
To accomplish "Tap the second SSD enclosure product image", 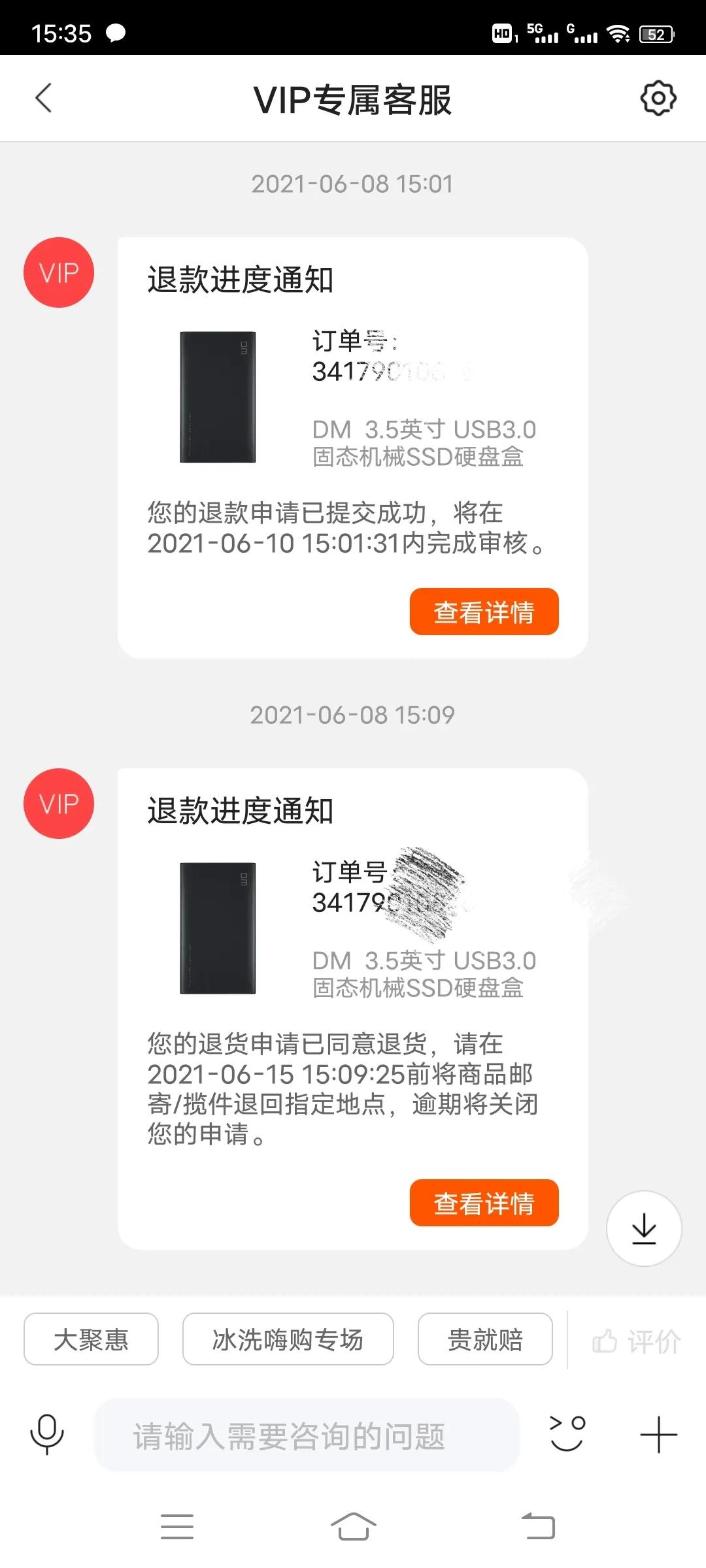I will pyautogui.click(x=218, y=928).
